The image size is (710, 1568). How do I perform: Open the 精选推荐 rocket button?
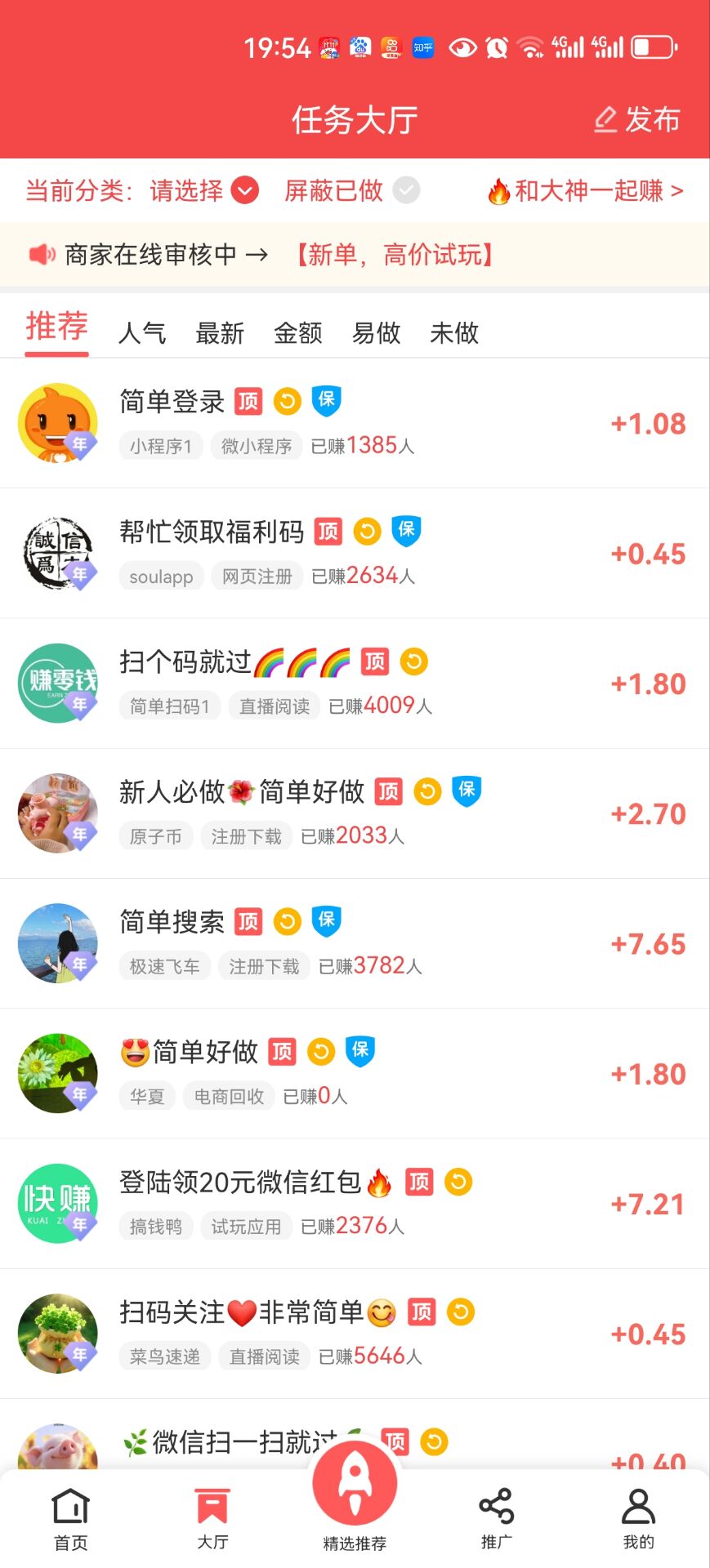coord(355,1493)
